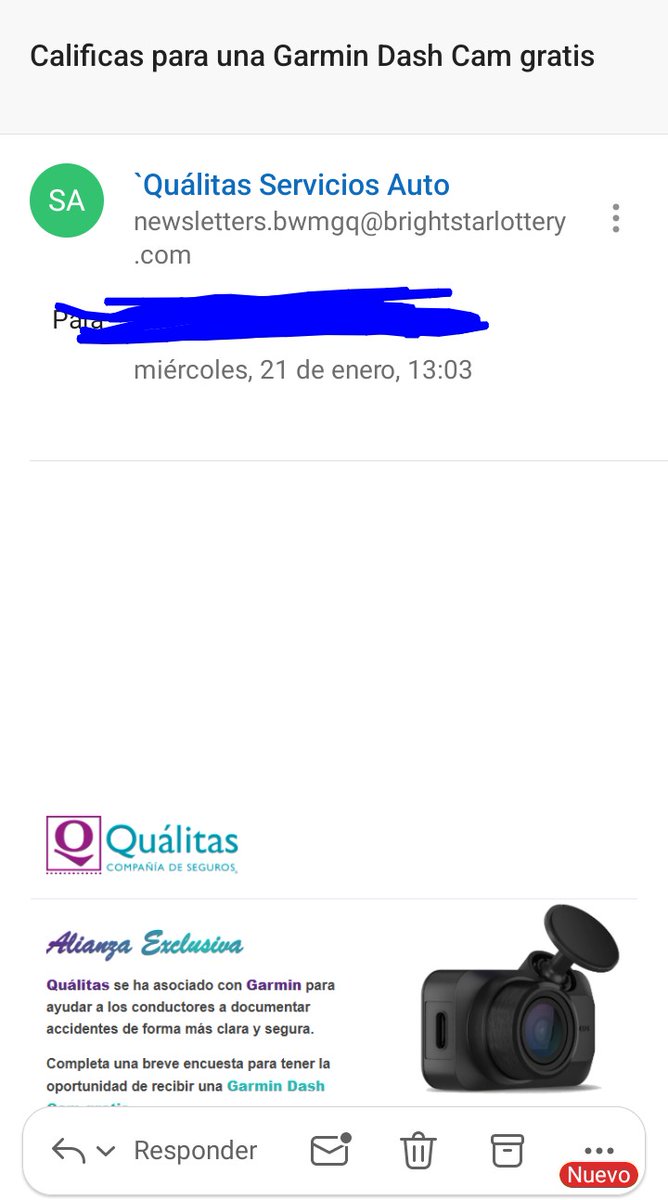
Task: Mark this email as unread
Action: click(330, 1151)
